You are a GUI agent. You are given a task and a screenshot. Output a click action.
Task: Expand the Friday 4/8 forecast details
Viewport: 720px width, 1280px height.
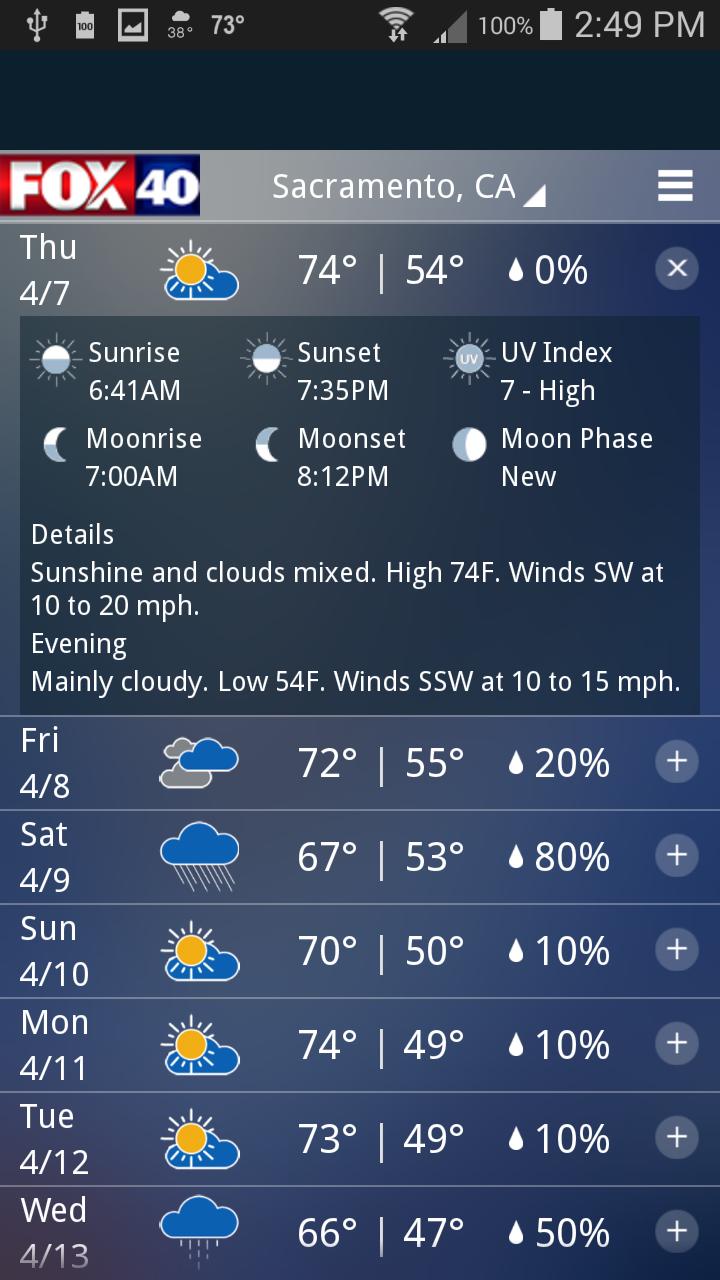click(677, 761)
